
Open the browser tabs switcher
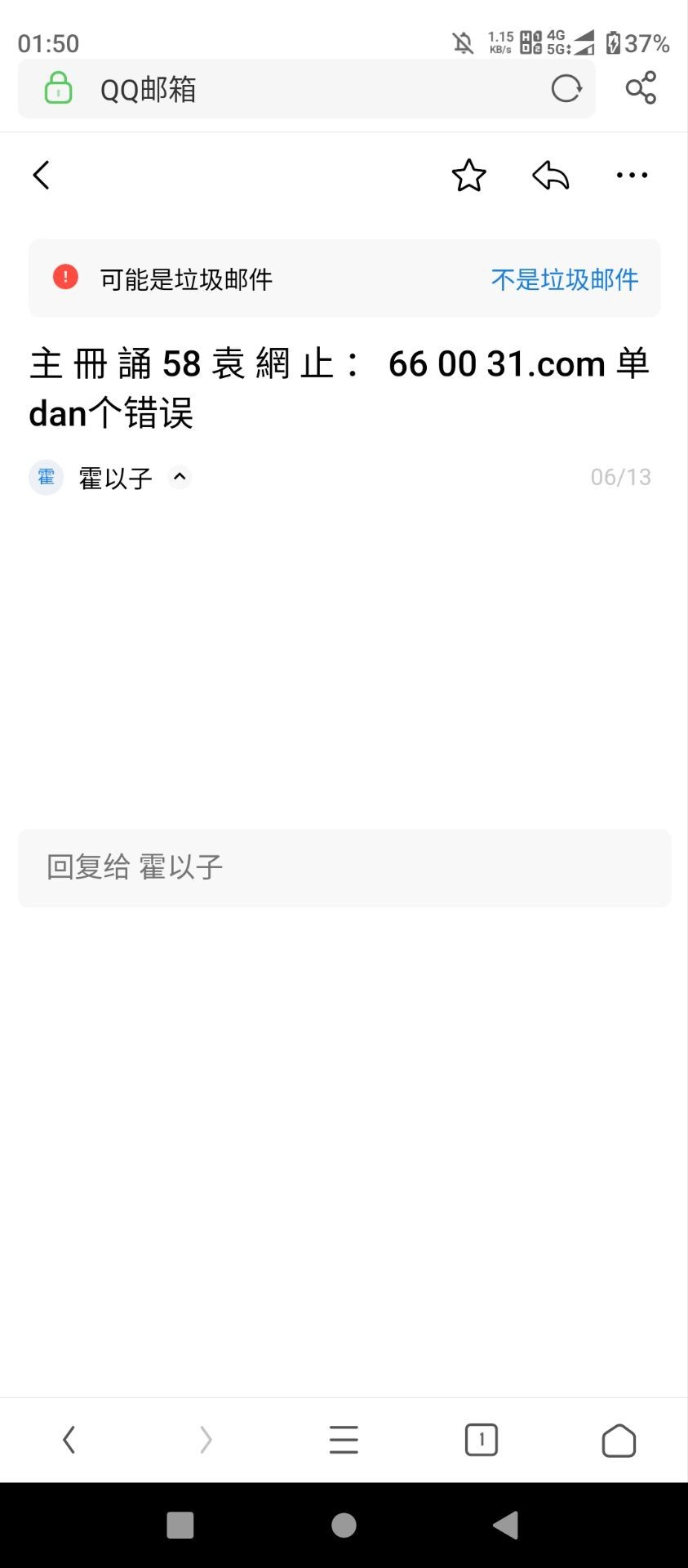(x=481, y=1440)
